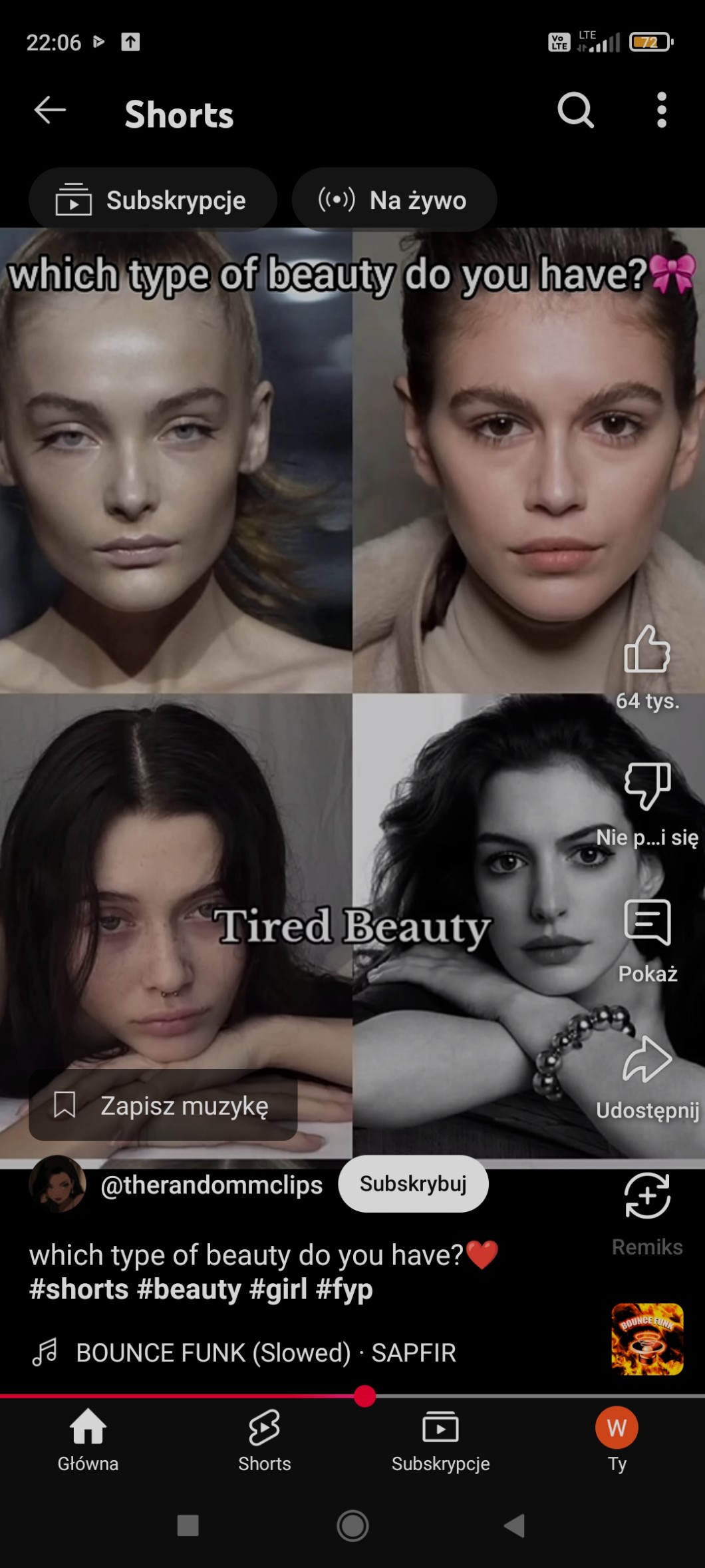Show comments with Pokaż
Screen dimensions: 705x1568
tap(647, 923)
